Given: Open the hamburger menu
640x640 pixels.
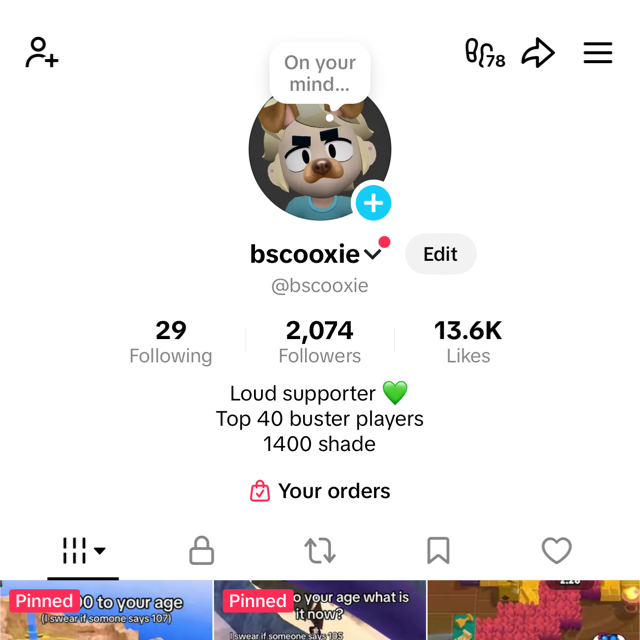Looking at the screenshot, I should click(x=598, y=53).
